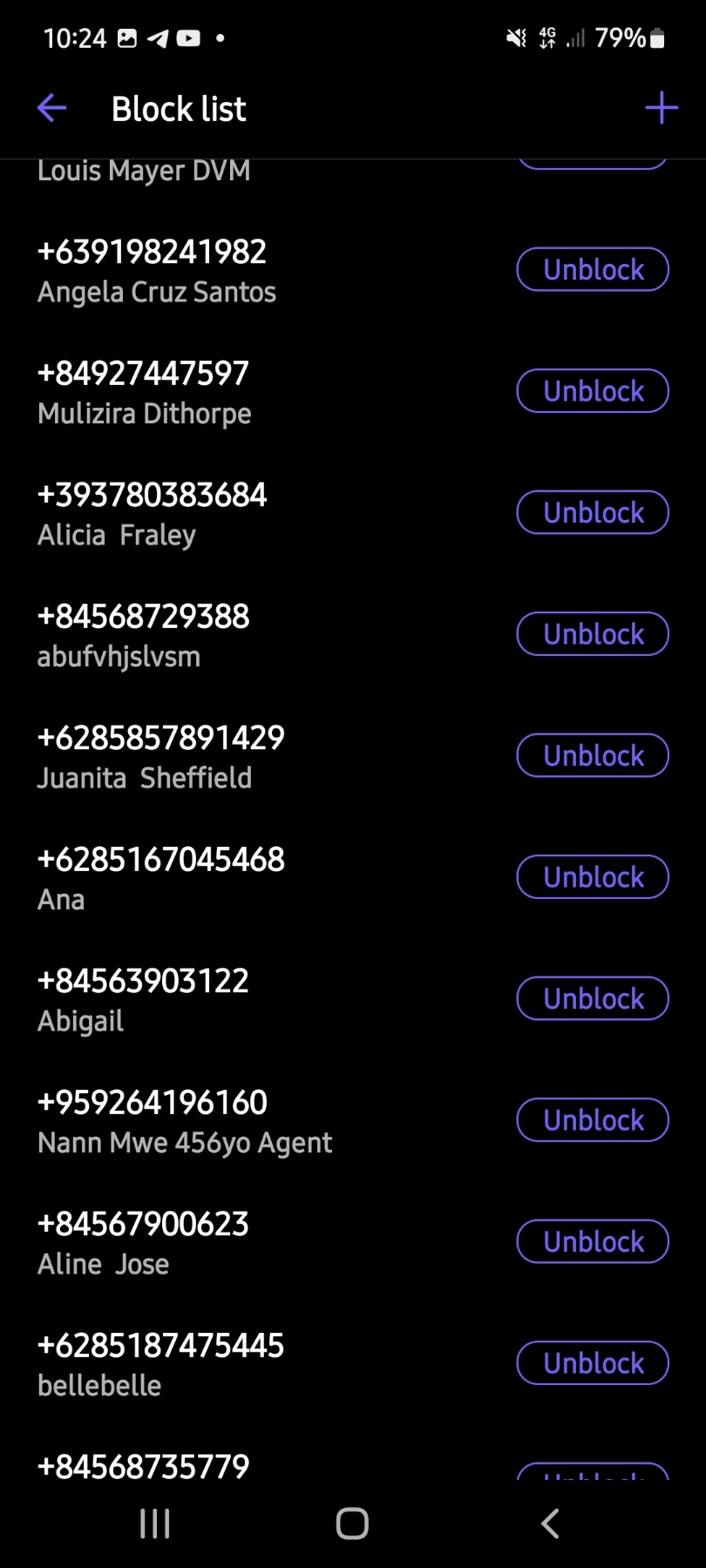Open recent apps from navigation bar
706x1568 pixels.
(x=155, y=1524)
